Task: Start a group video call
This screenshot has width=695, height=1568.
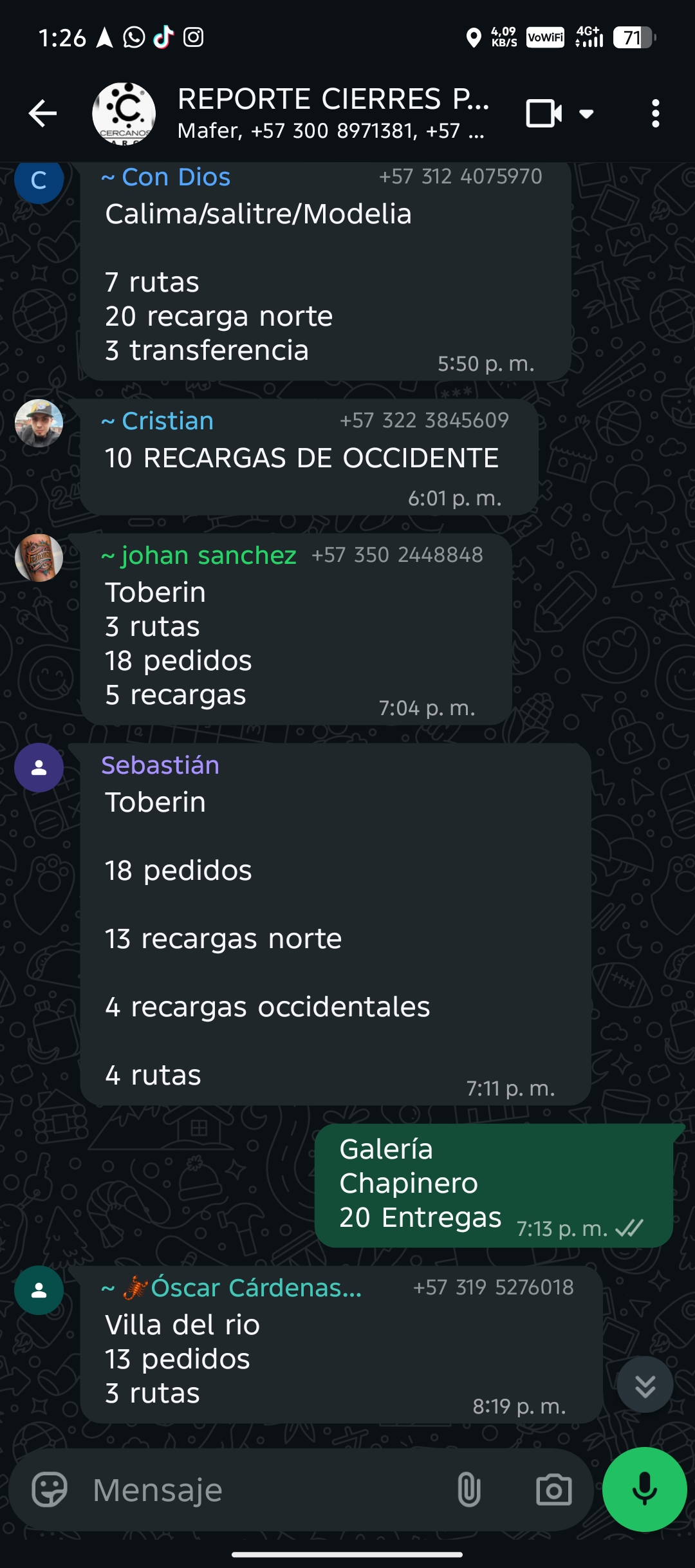Action: click(544, 114)
